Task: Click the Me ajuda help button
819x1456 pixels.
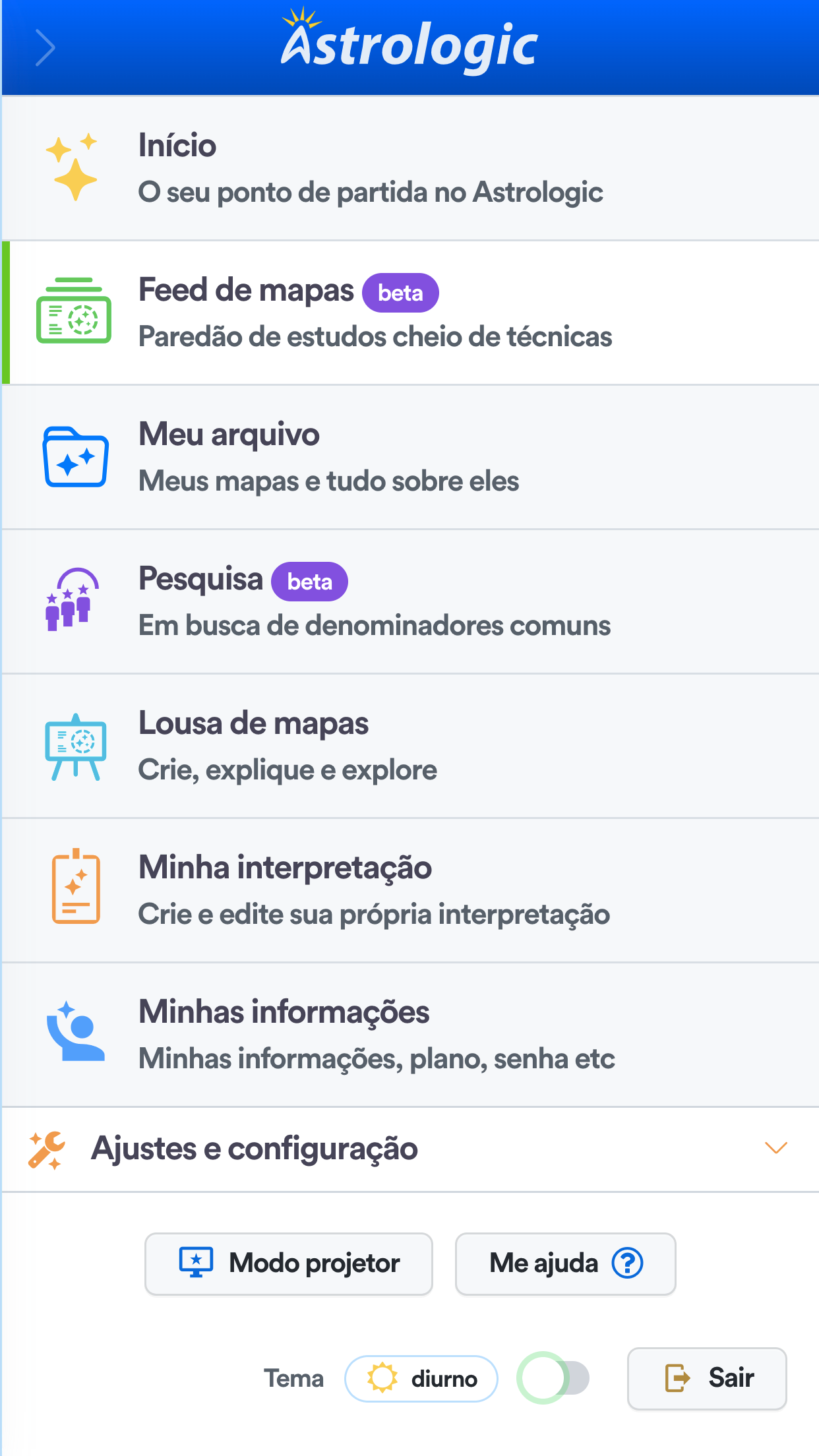Action: pyautogui.click(x=565, y=1263)
